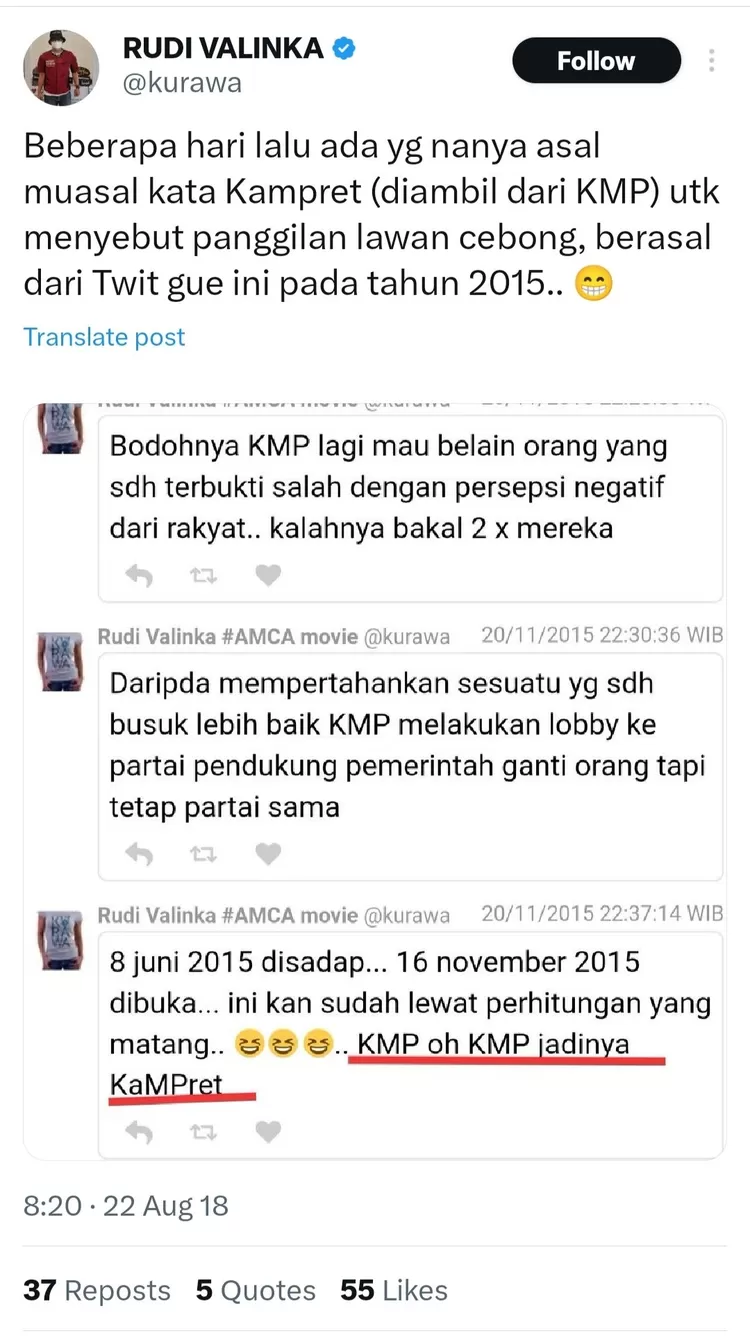See the 55 Likes
750x1338 pixels.
tap(394, 1290)
